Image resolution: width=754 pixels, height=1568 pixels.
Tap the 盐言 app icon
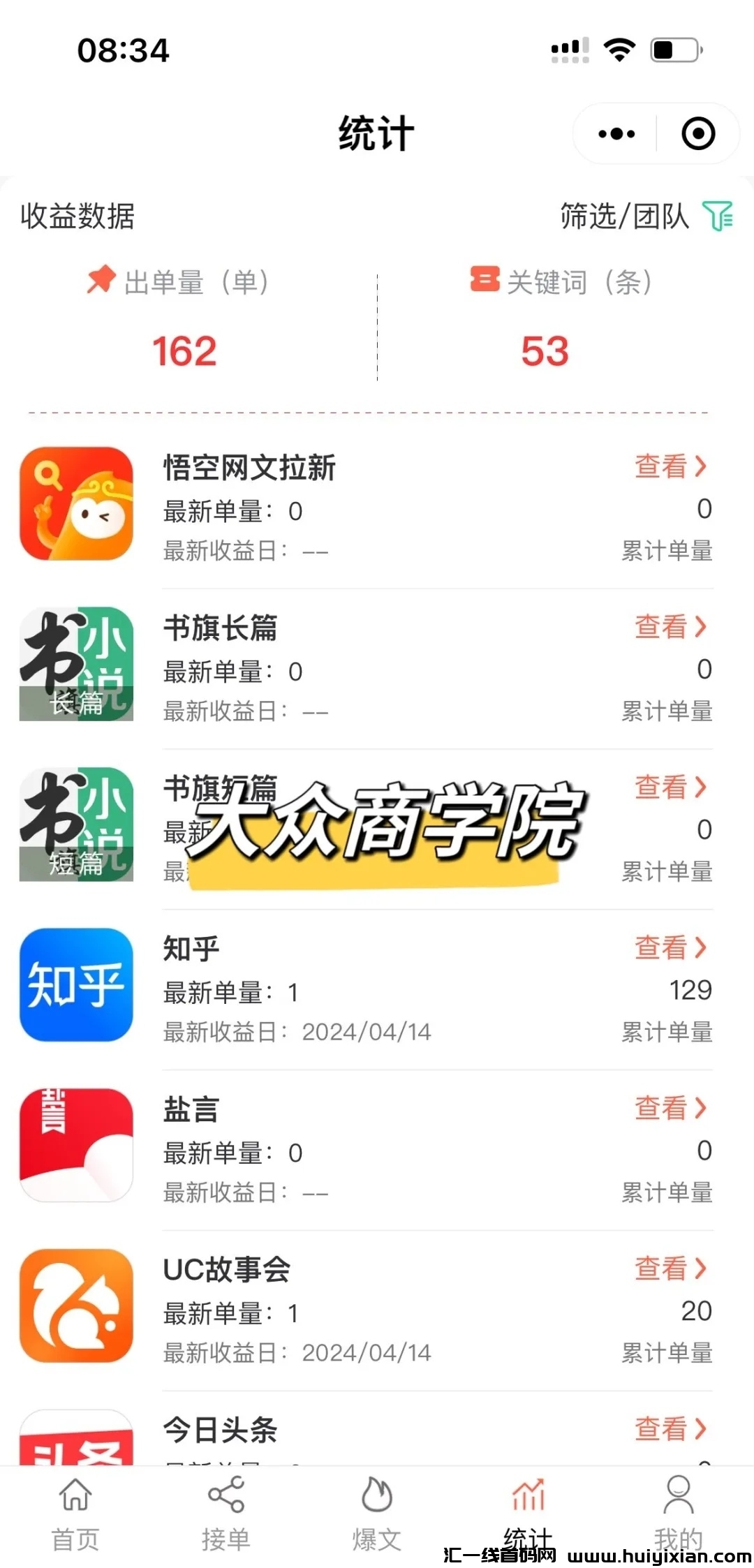(75, 1146)
